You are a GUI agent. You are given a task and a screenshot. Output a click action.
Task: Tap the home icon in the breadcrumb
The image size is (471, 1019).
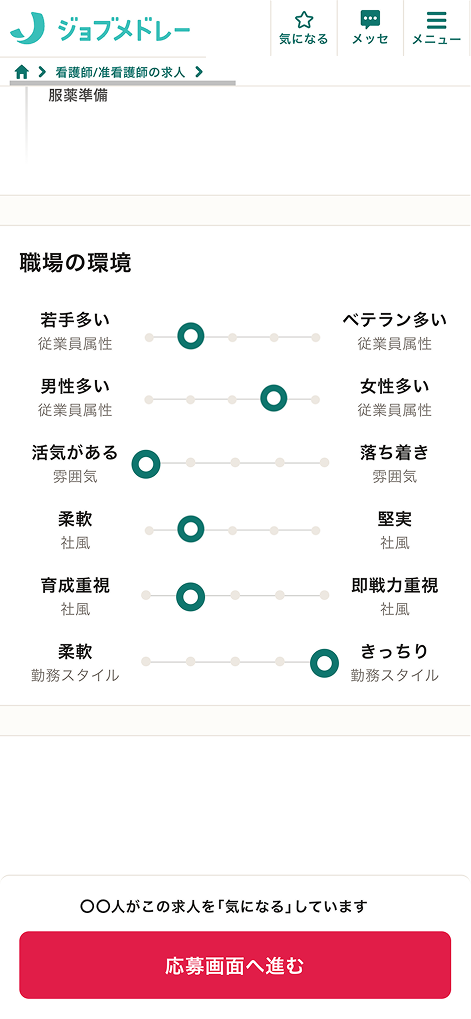[21, 72]
